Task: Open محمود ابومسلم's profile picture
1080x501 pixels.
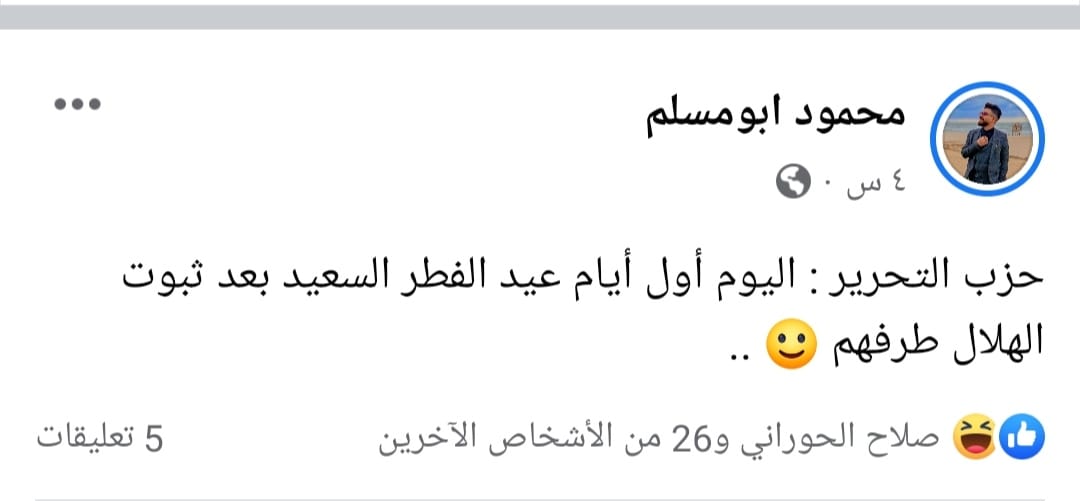Action: [986, 142]
